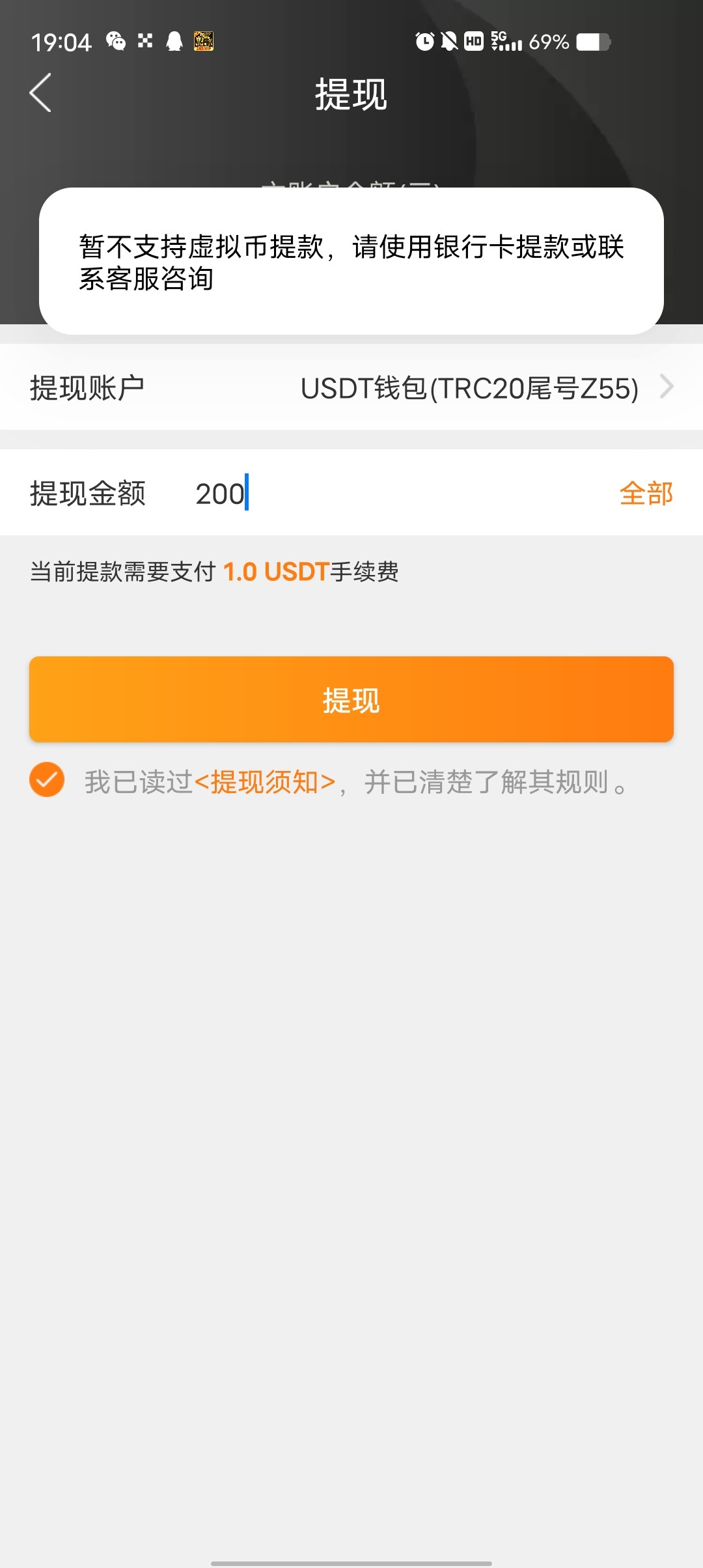Uncheck the 我已读过 agreement checkbox
This screenshot has width=703, height=1568.
[x=47, y=780]
